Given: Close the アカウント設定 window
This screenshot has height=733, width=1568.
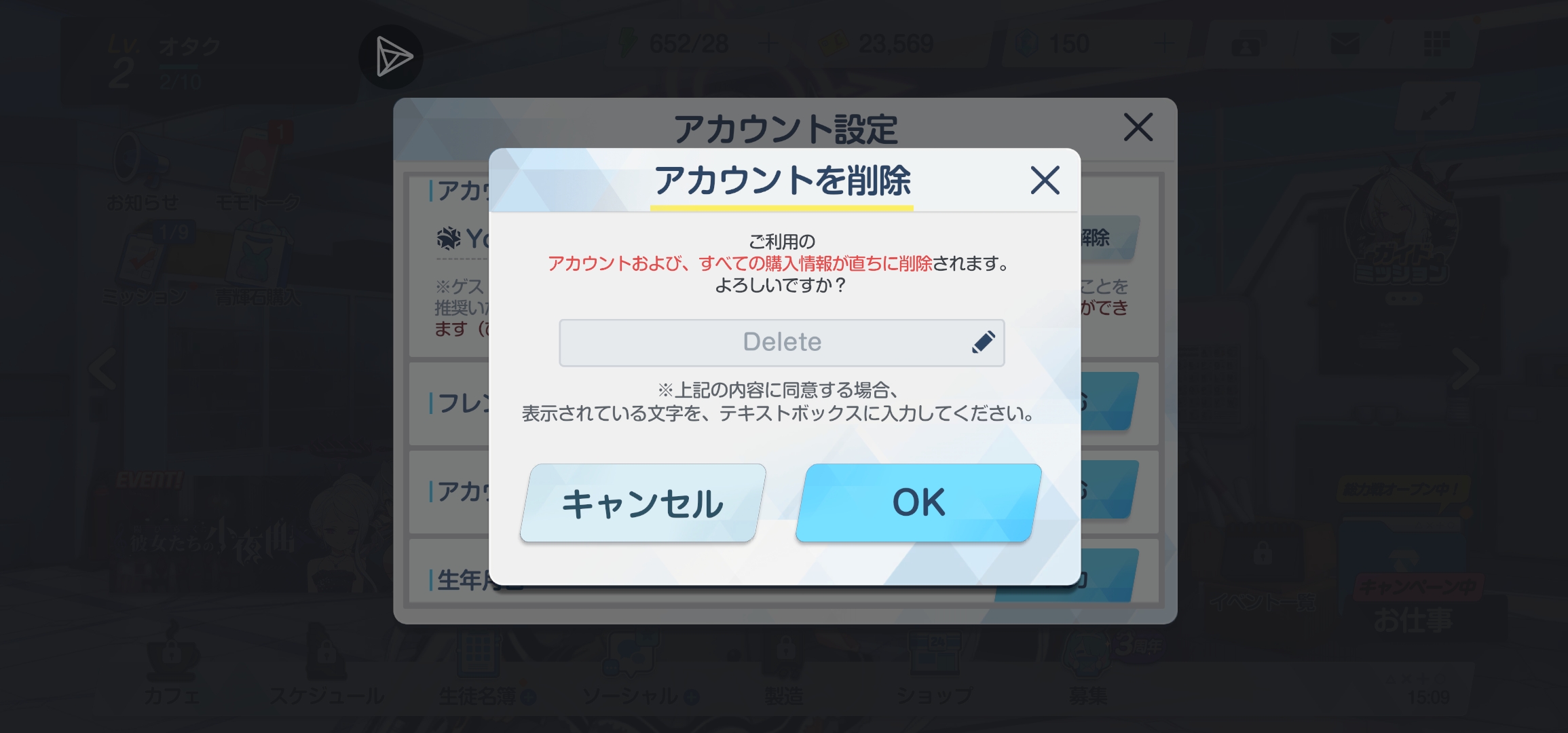Looking at the screenshot, I should [1138, 128].
